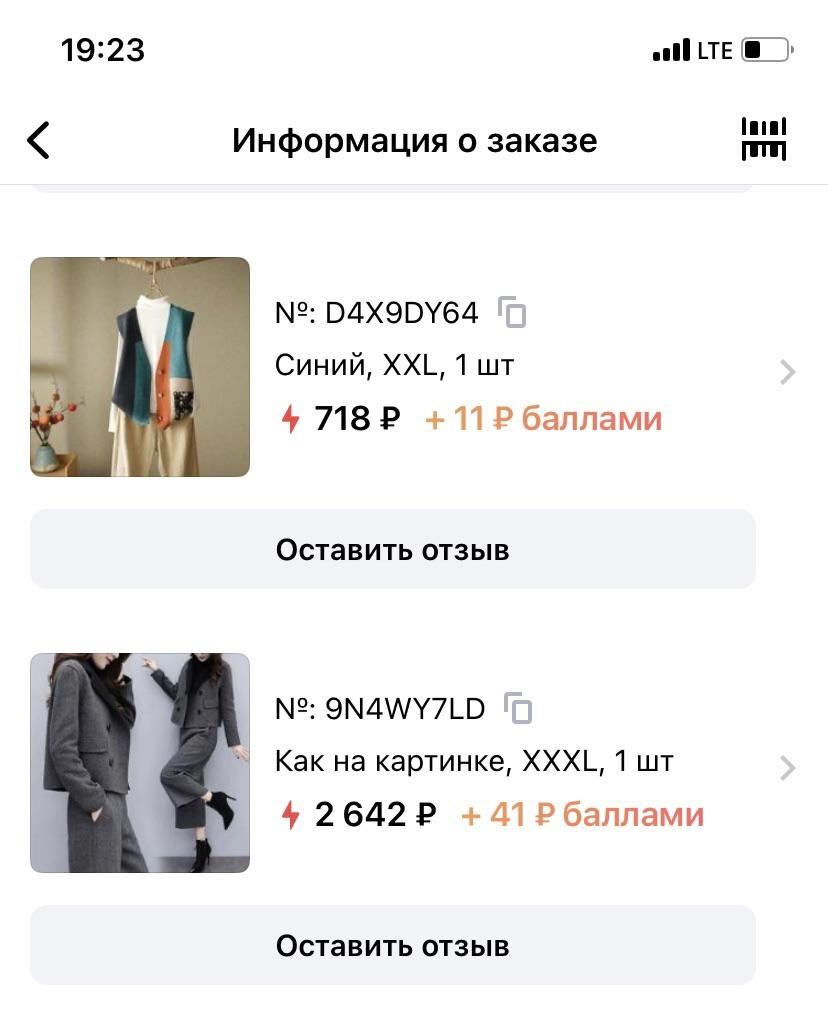Copy item number 9N4WY7LD
The width and height of the screenshot is (828, 1019).
(x=519, y=709)
